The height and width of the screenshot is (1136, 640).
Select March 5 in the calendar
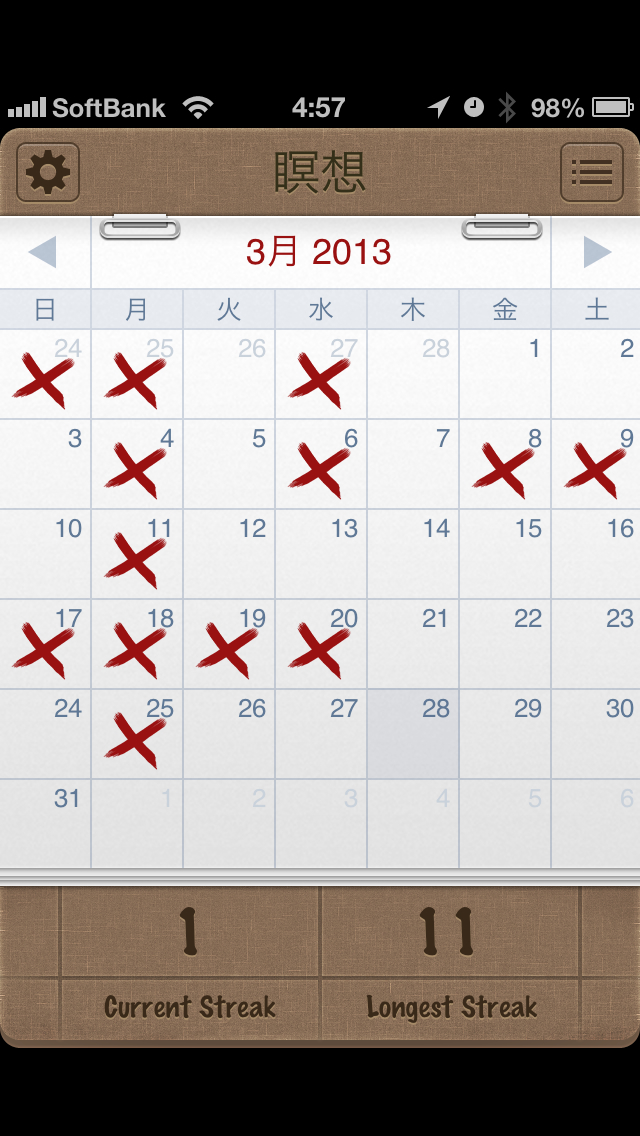point(229,464)
